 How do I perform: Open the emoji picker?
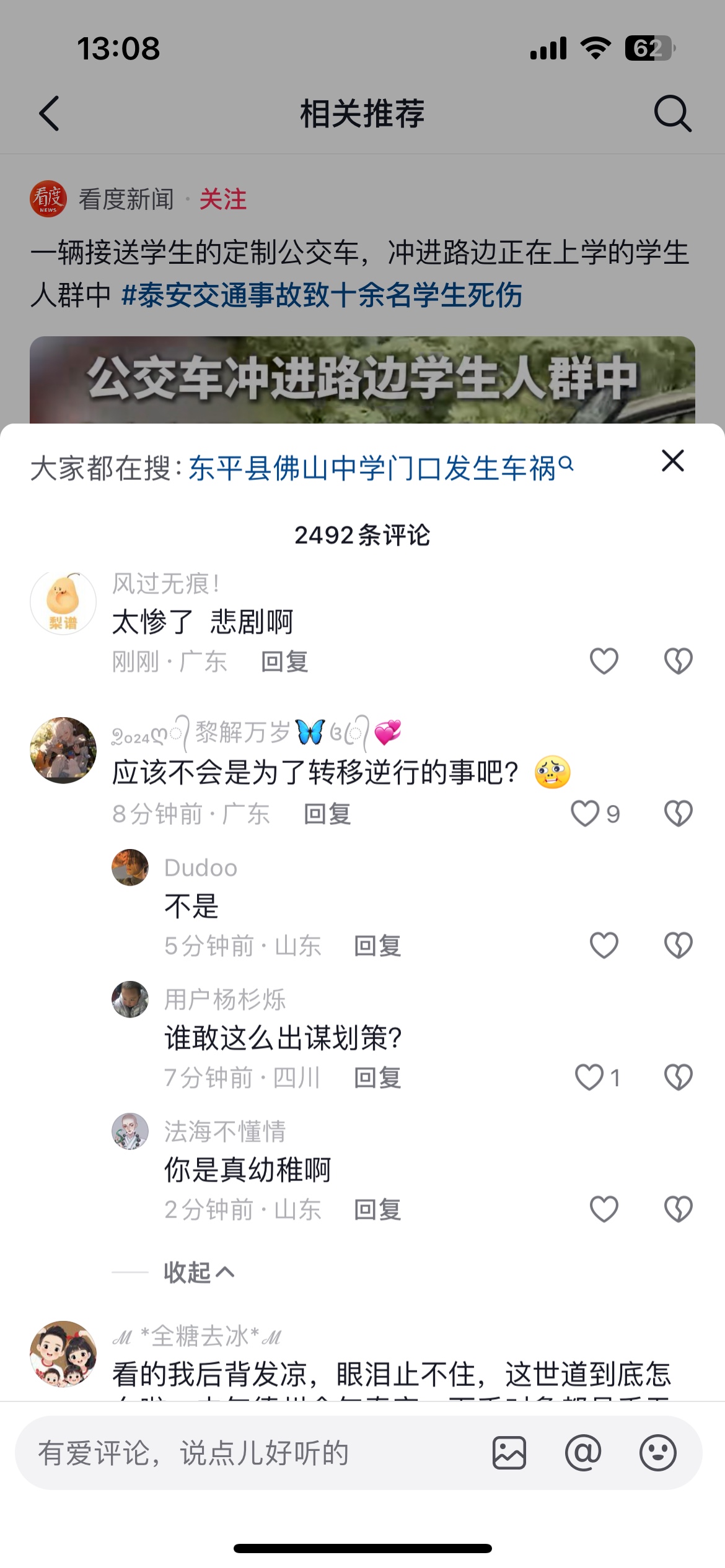pos(657,1453)
